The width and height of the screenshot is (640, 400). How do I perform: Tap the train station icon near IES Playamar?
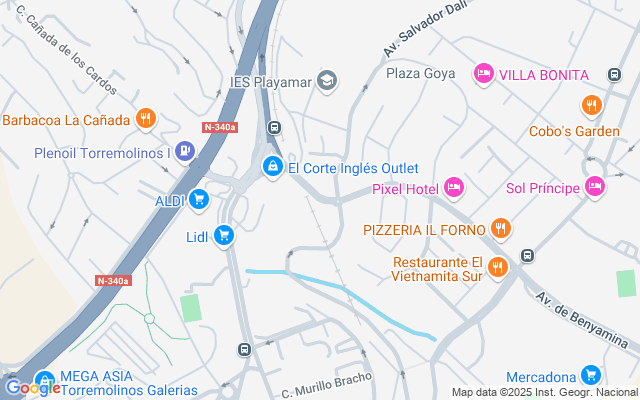(274, 128)
